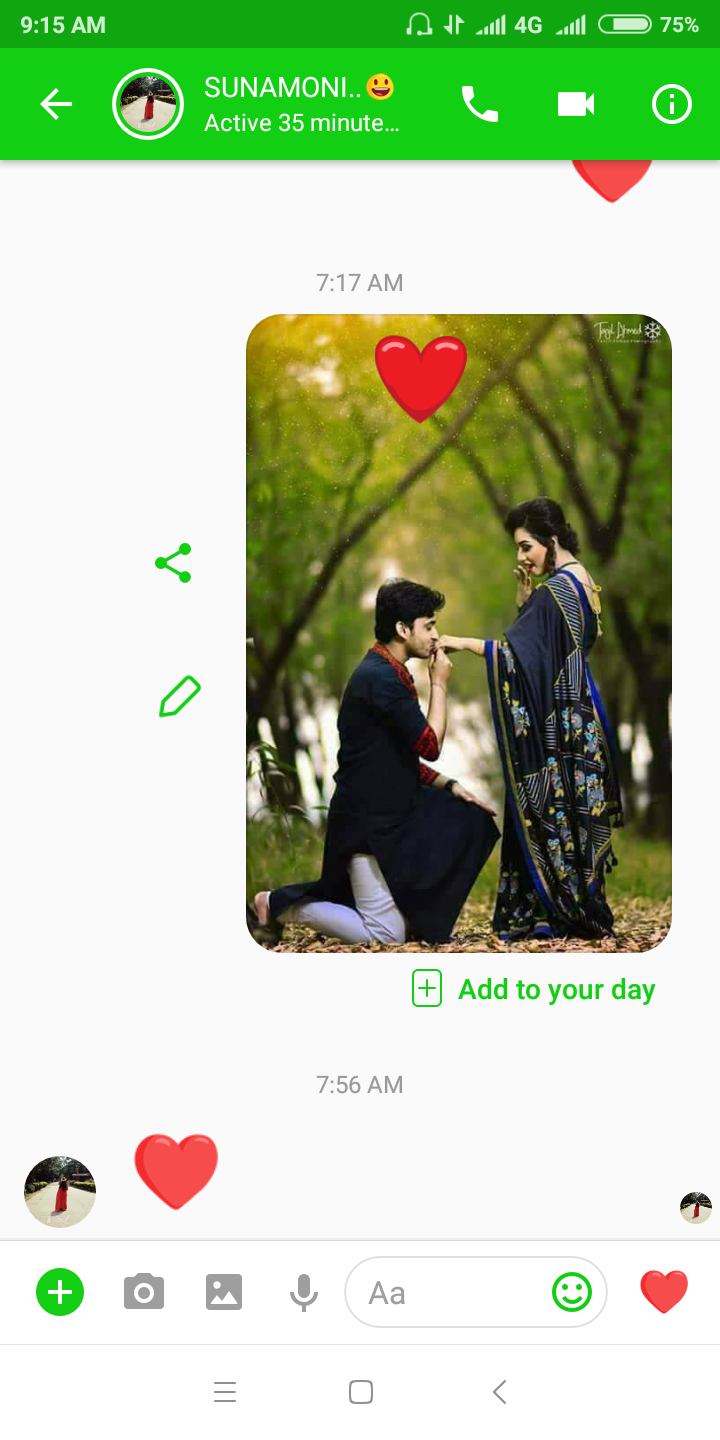720x1440 pixels.
Task: Open the camera to take photo
Action: tap(144, 1293)
